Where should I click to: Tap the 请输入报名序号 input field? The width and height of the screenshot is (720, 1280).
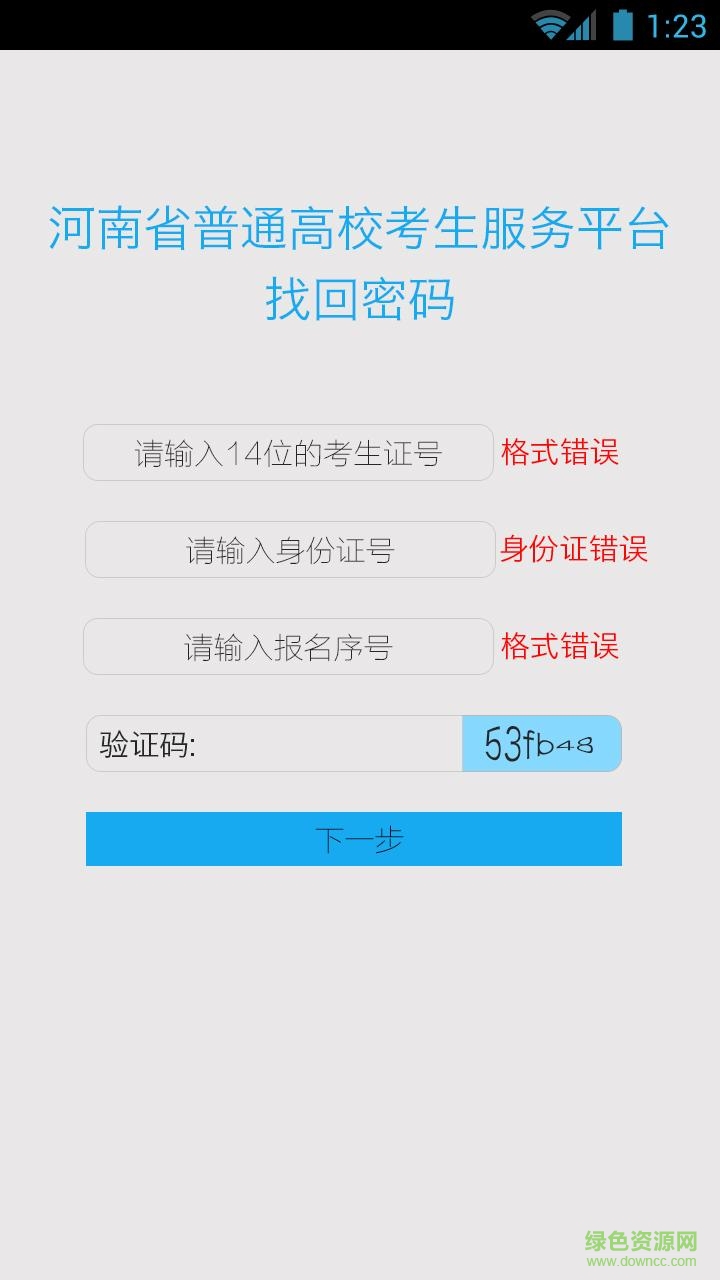[288, 646]
